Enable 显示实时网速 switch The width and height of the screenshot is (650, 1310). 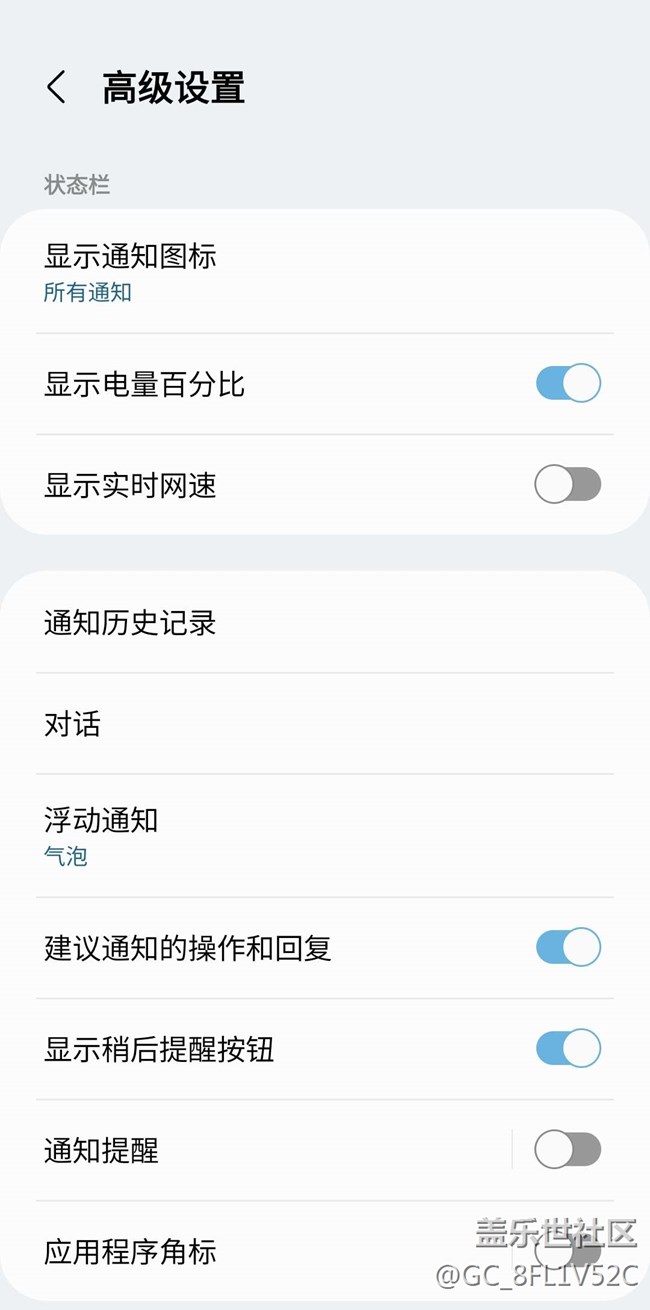click(x=568, y=485)
